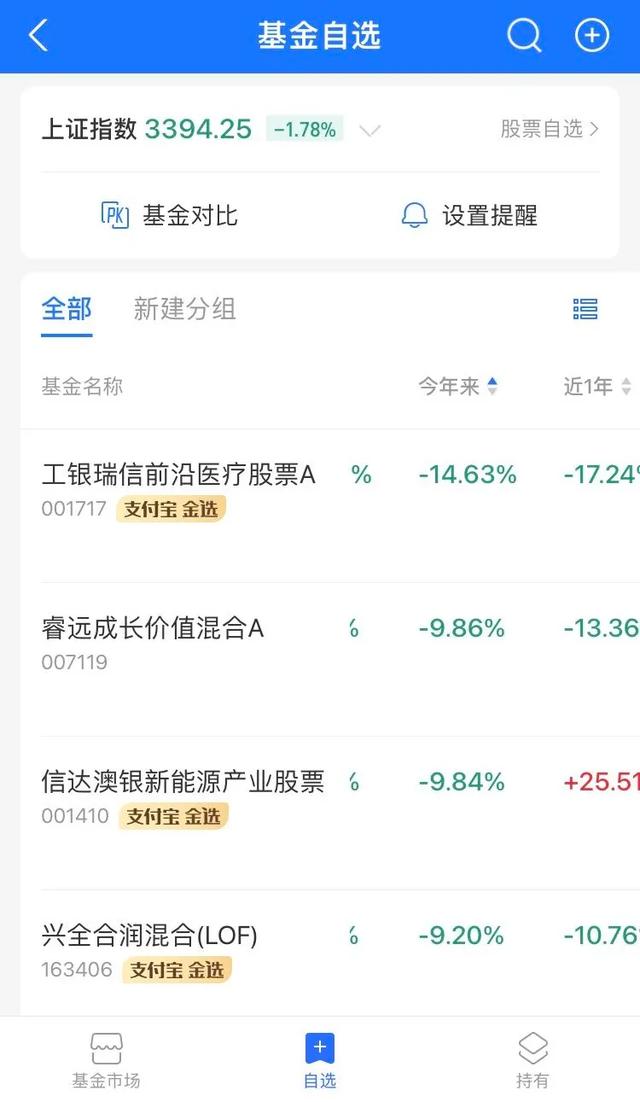Switch to 自选 bottom tab
The width and height of the screenshot is (640, 1102).
tap(320, 1061)
